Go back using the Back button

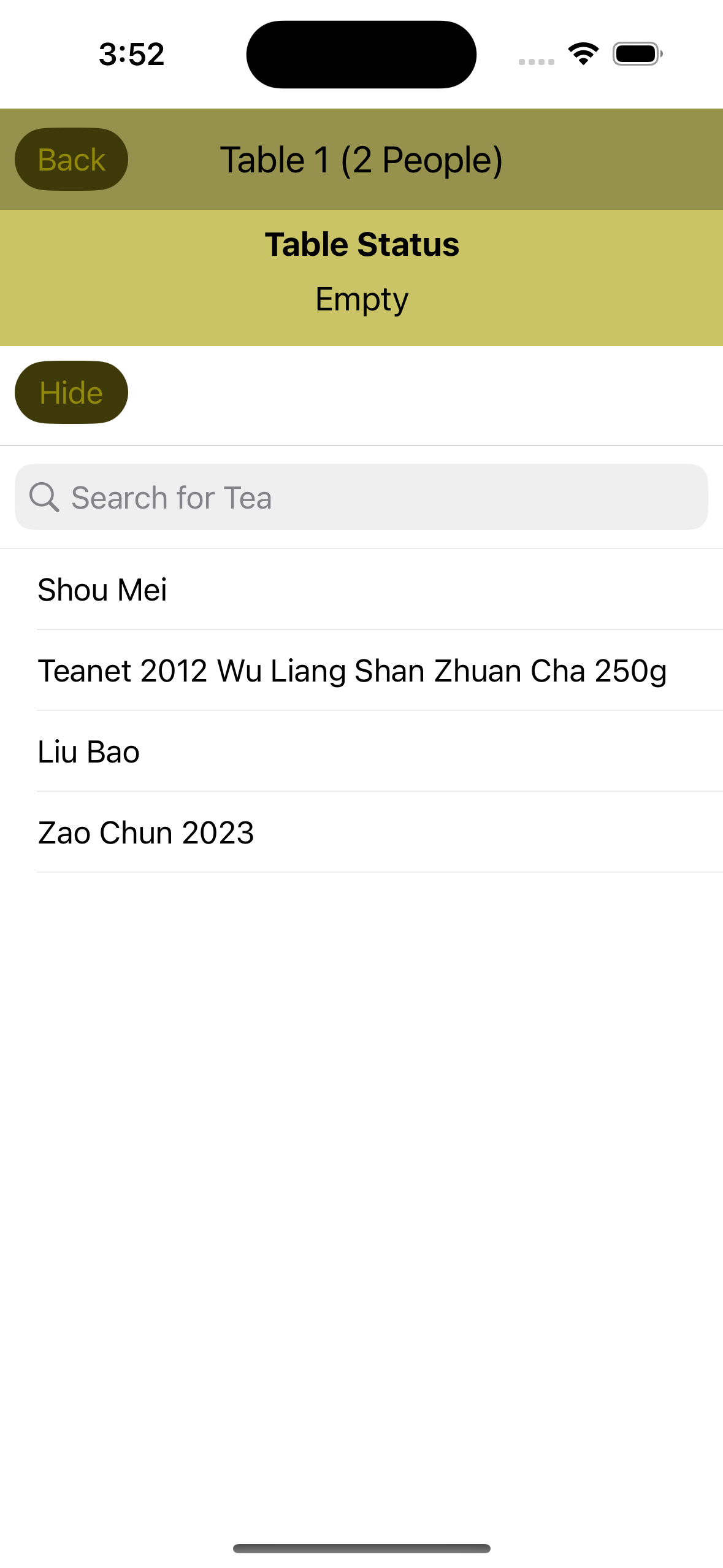(x=71, y=159)
